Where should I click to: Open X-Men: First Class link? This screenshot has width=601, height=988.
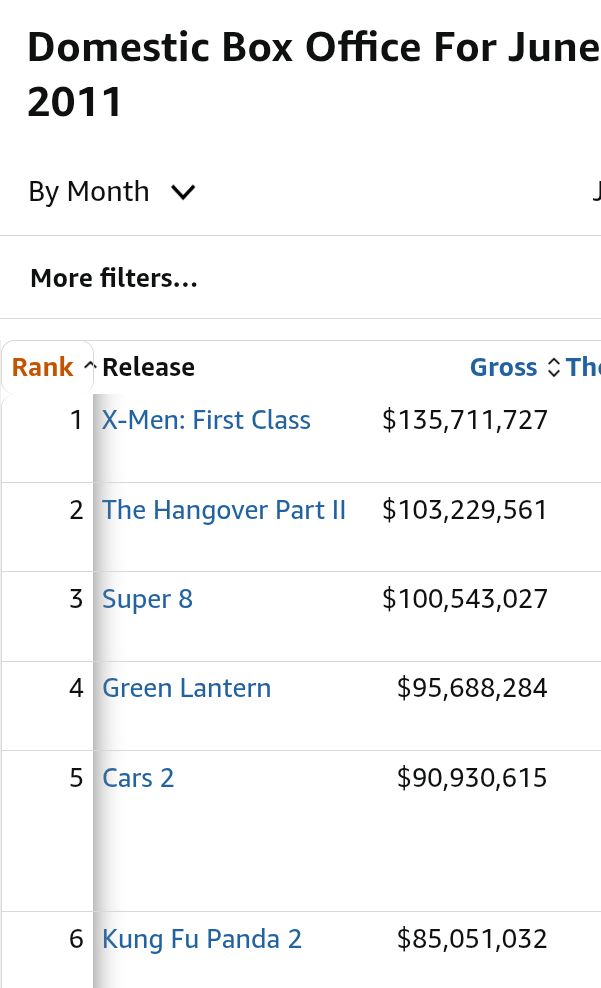coord(206,420)
